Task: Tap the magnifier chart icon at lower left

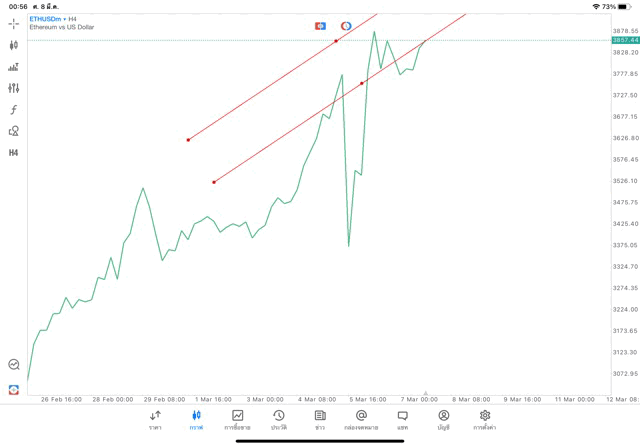Action: tap(13, 365)
